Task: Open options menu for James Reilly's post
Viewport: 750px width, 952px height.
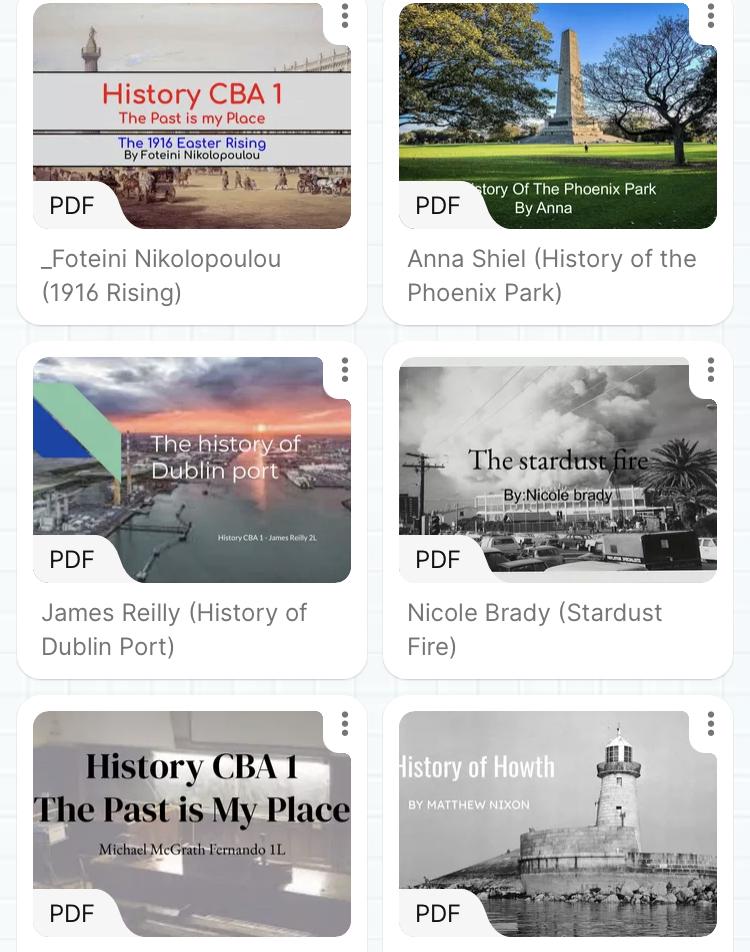Action: 345,370
